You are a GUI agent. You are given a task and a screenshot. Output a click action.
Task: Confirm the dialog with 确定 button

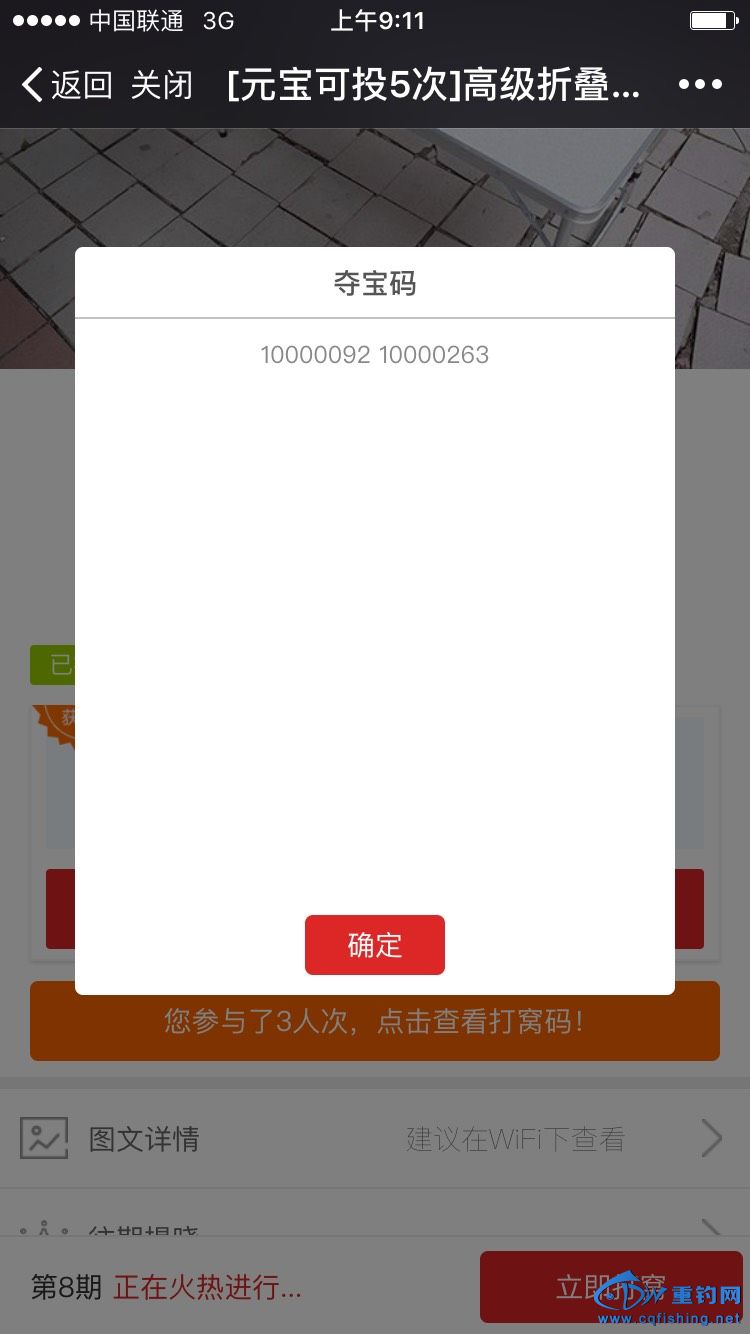pos(374,944)
